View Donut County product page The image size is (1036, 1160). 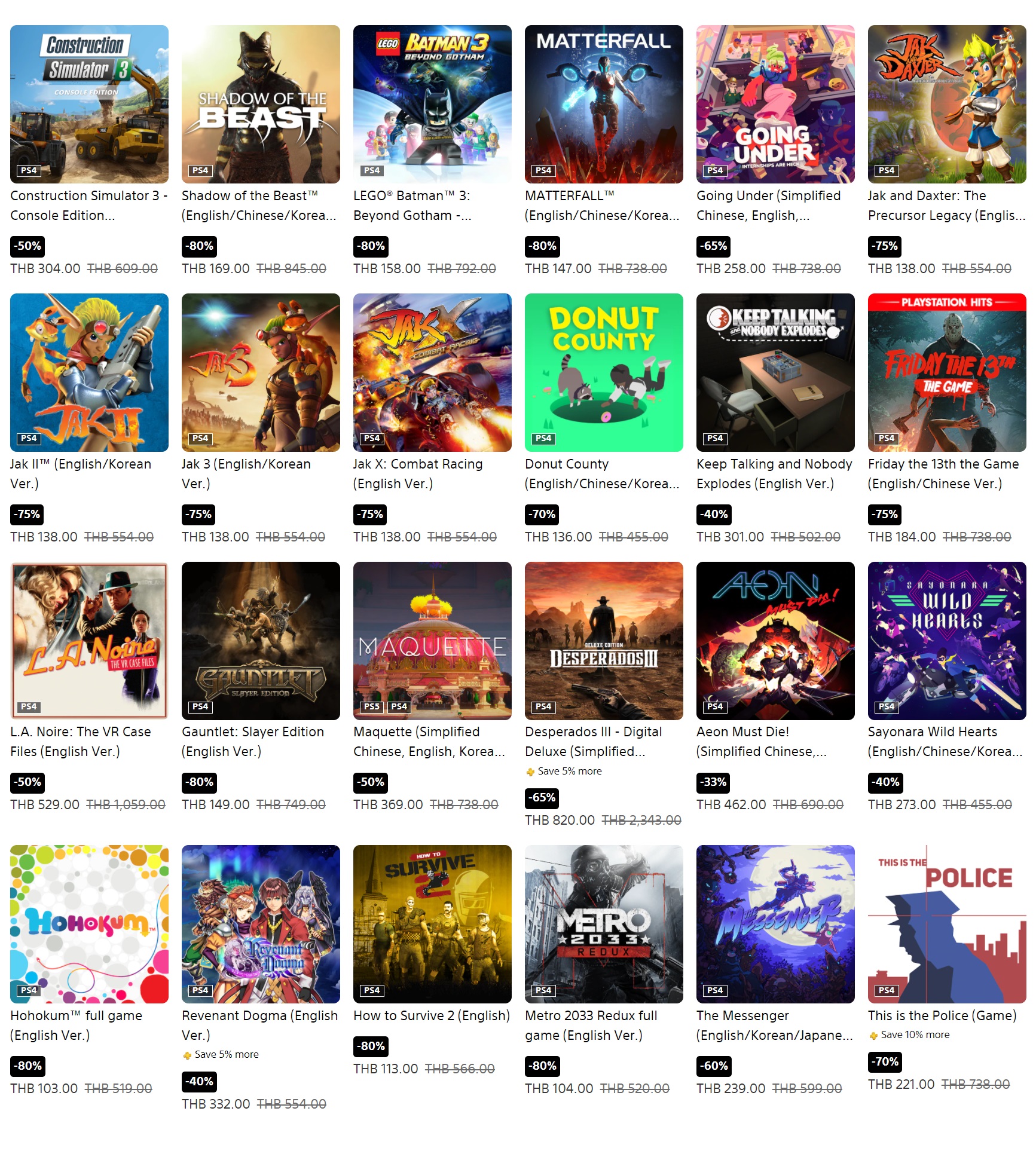(604, 372)
